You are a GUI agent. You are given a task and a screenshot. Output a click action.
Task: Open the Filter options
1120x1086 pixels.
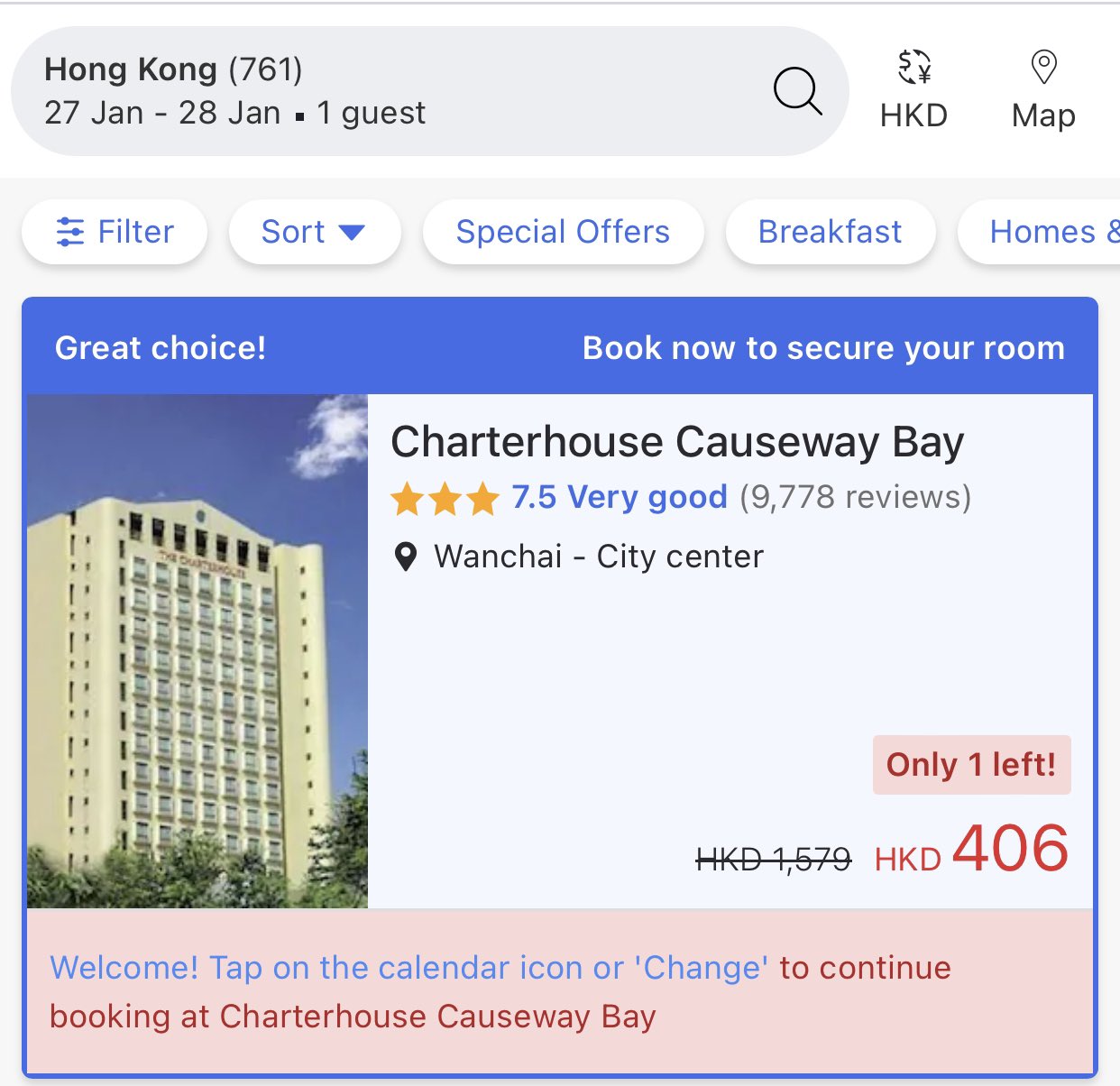coord(115,232)
